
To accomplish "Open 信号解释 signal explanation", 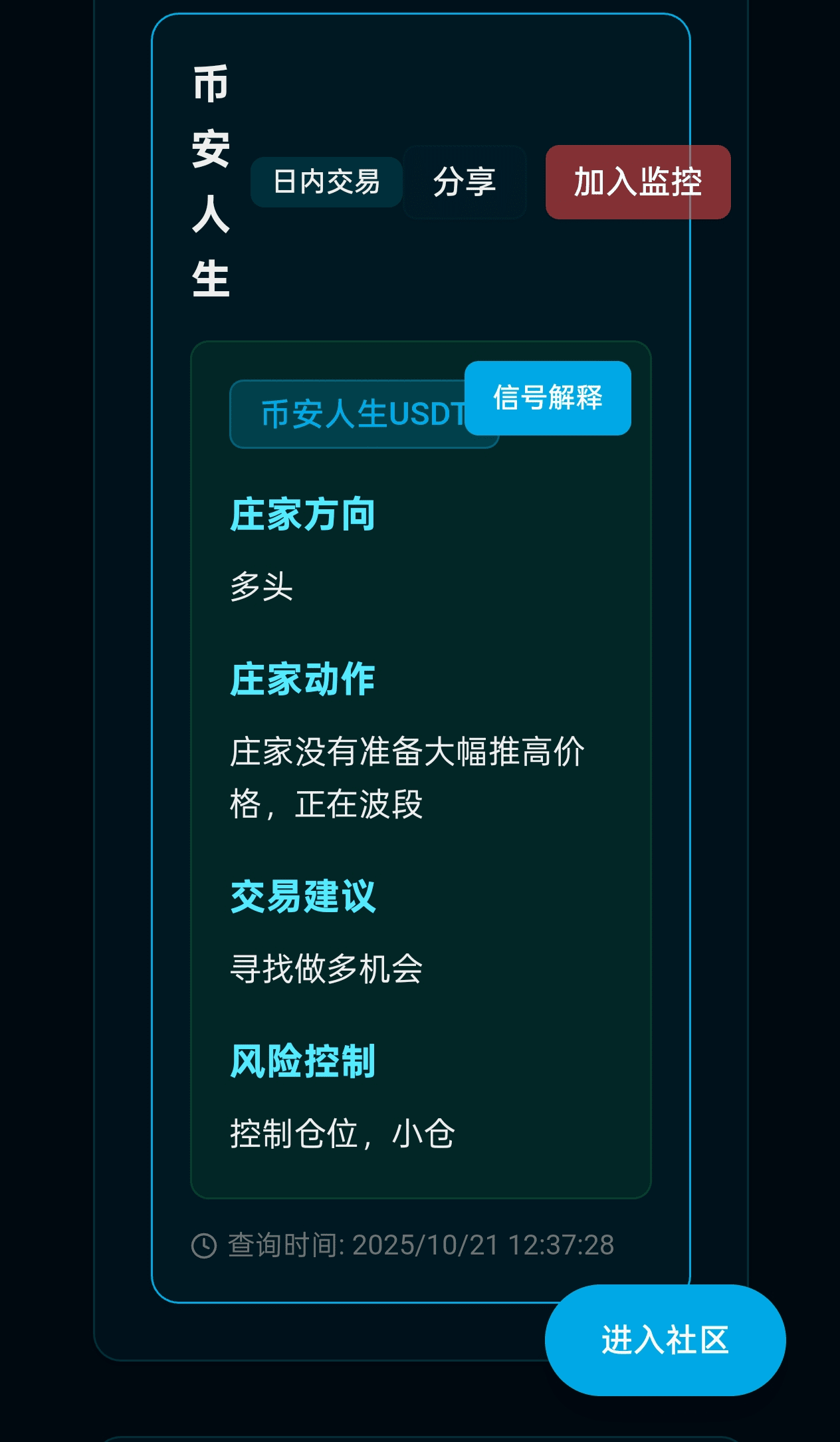I will [x=548, y=398].
